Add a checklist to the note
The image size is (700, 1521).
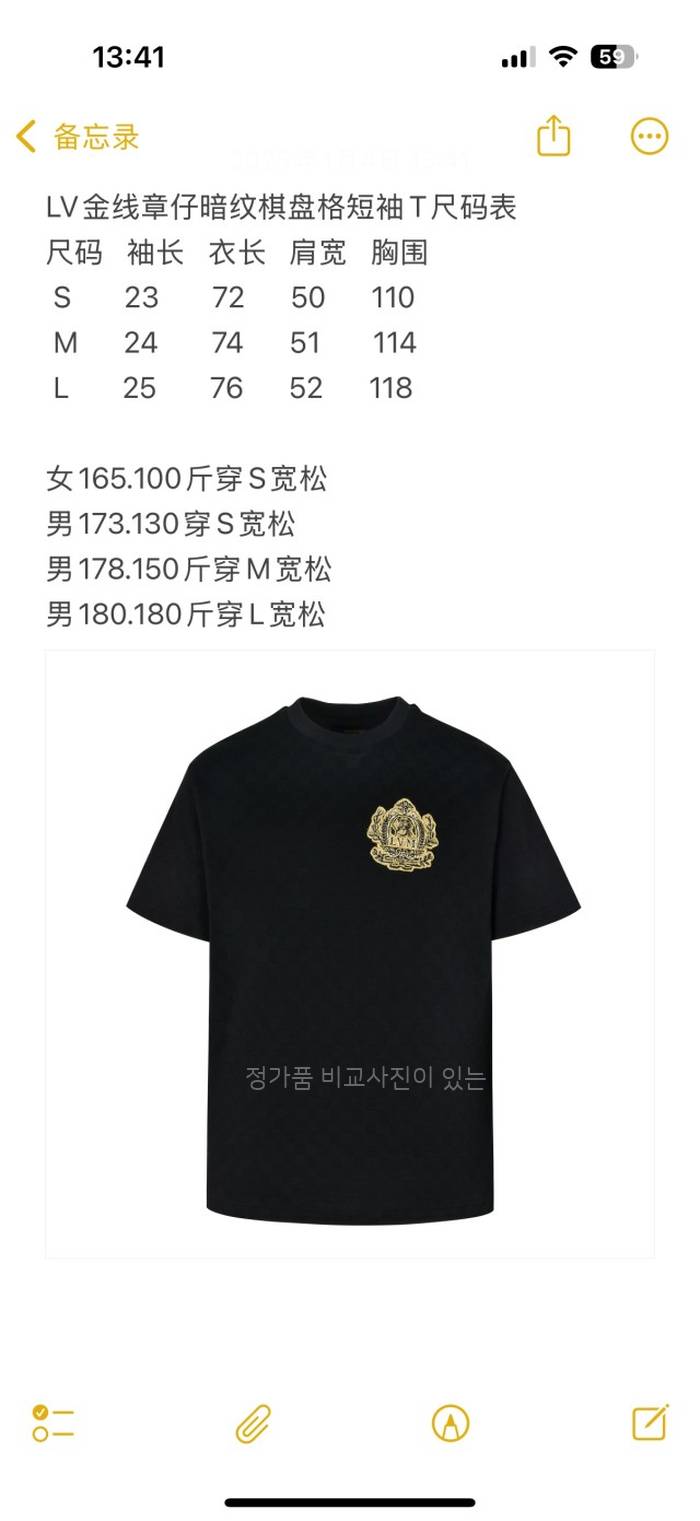tap(53, 1422)
